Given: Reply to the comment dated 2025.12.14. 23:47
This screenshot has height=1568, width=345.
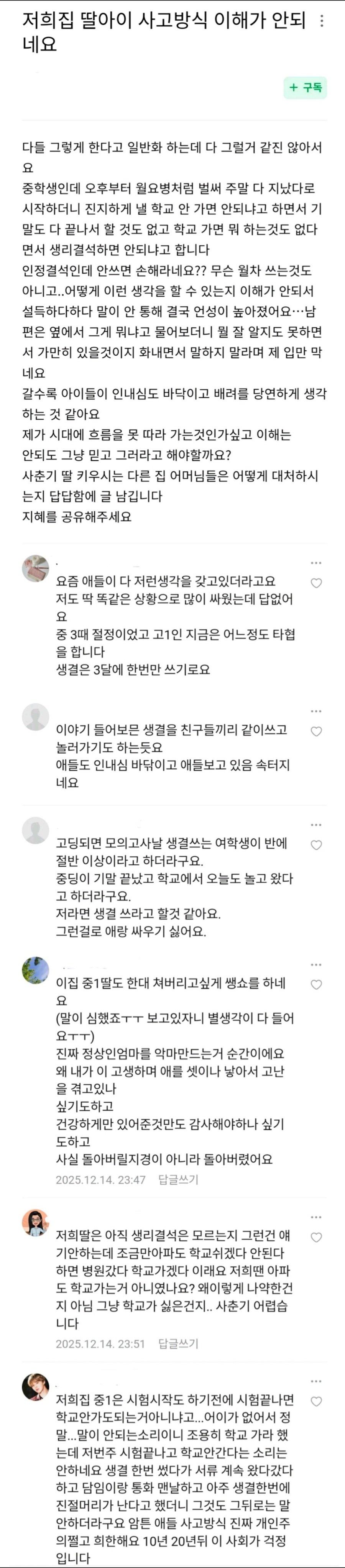Looking at the screenshot, I should click(178, 1180).
